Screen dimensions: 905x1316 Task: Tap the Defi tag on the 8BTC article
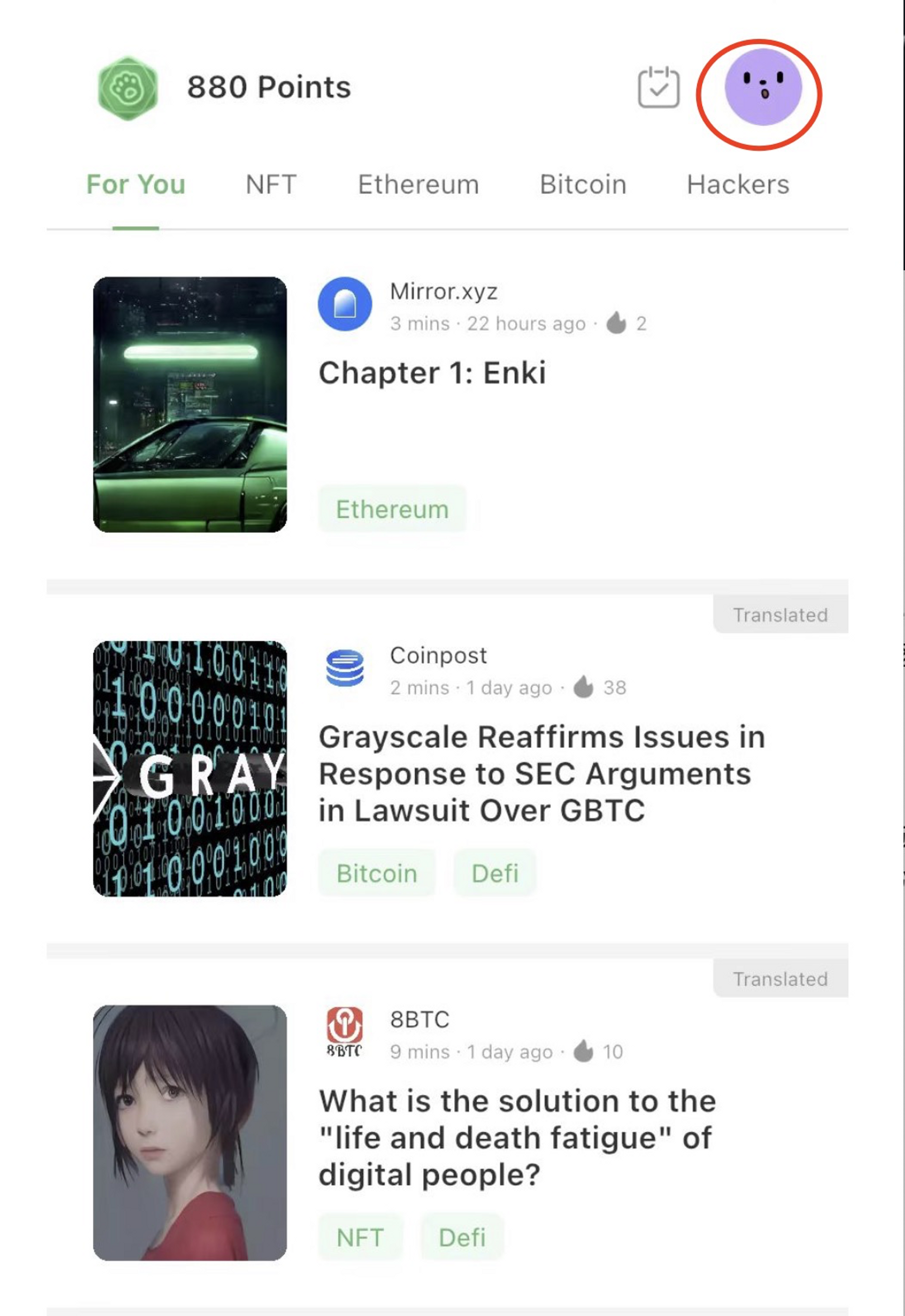click(x=462, y=1237)
